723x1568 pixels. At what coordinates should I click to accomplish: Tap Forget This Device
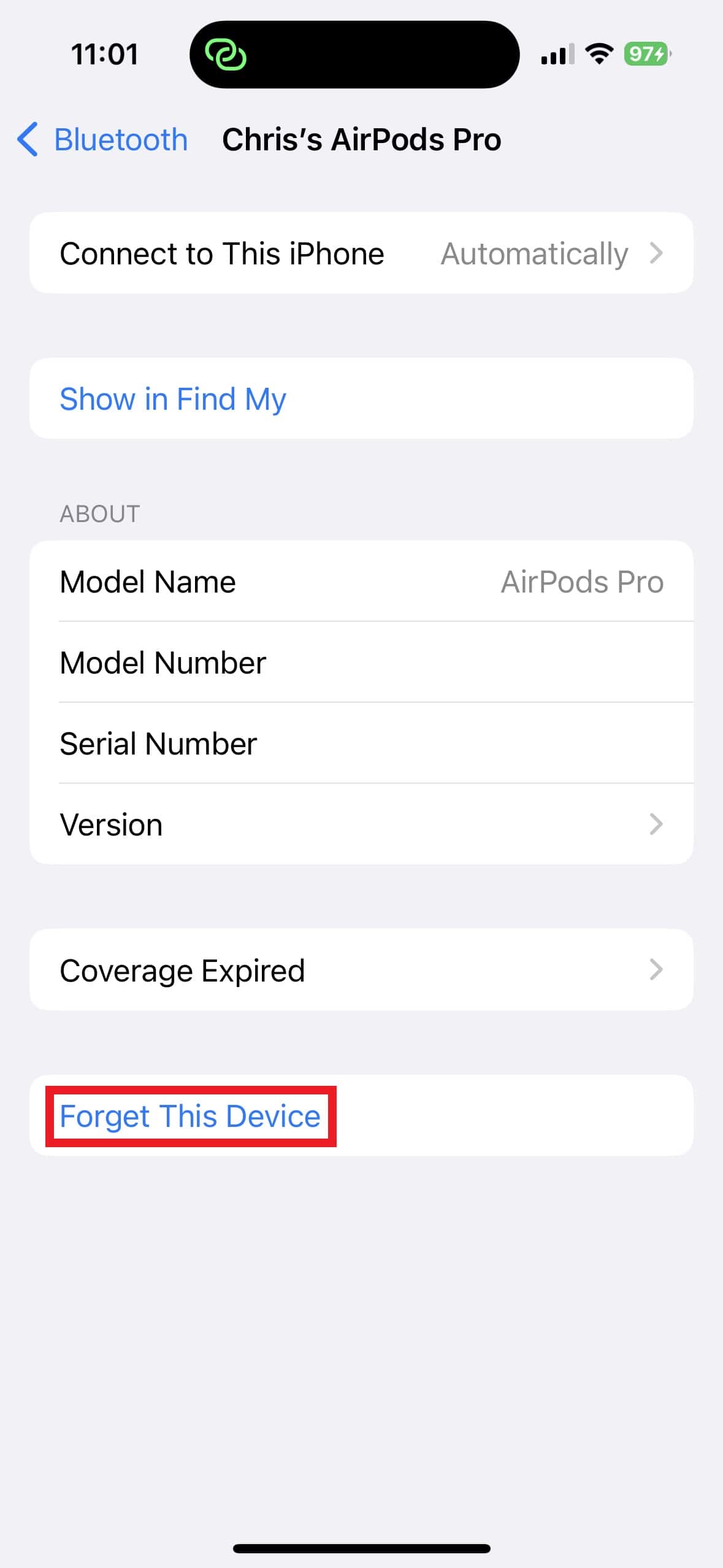coord(190,1116)
